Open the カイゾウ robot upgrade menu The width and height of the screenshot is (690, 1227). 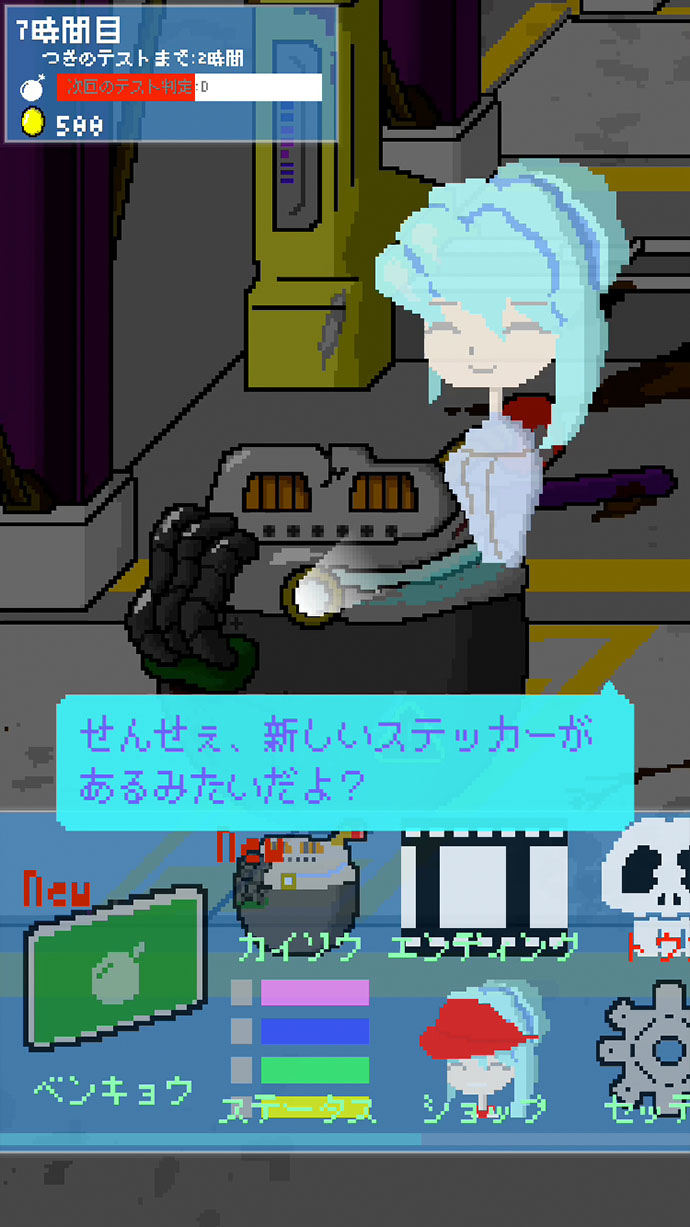click(x=287, y=885)
